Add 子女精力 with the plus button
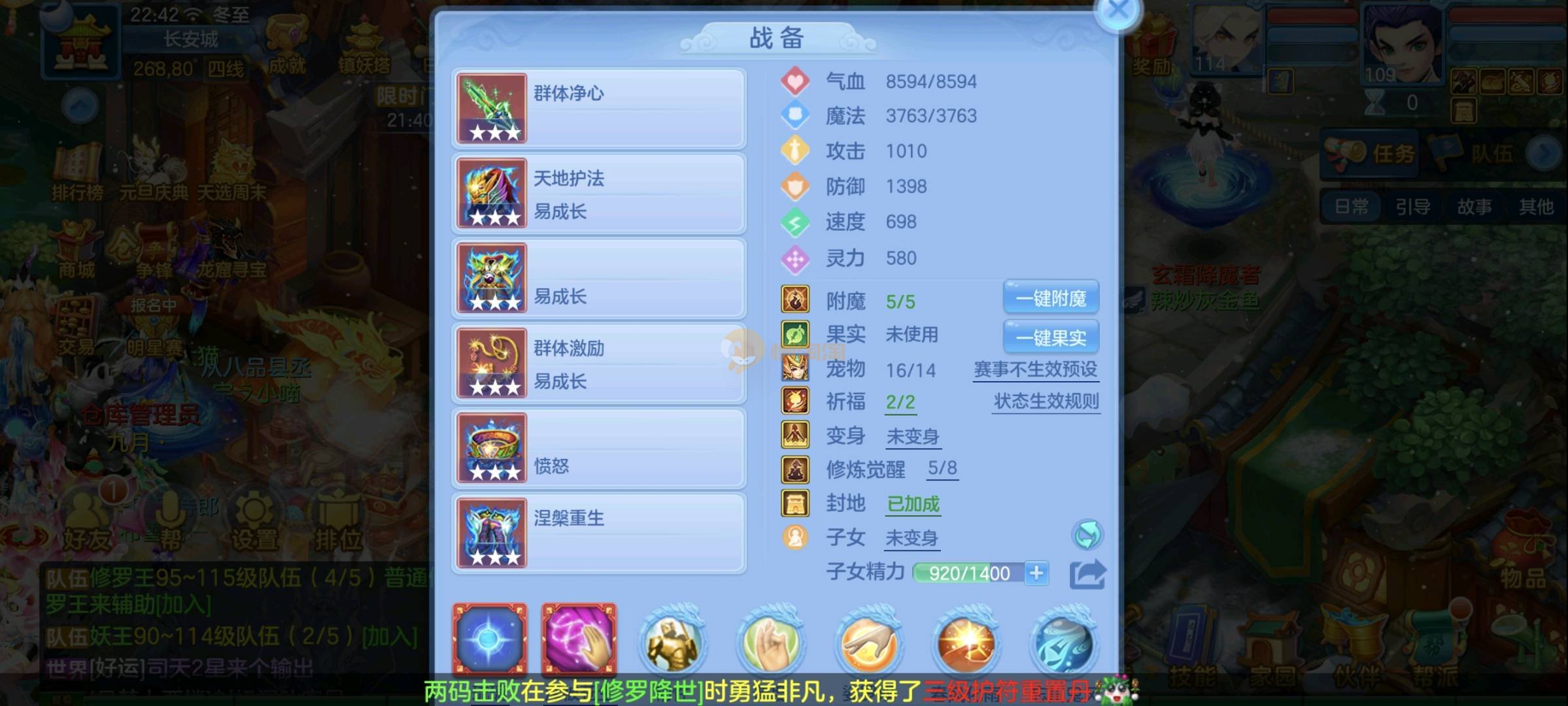1568x706 pixels. point(1036,573)
